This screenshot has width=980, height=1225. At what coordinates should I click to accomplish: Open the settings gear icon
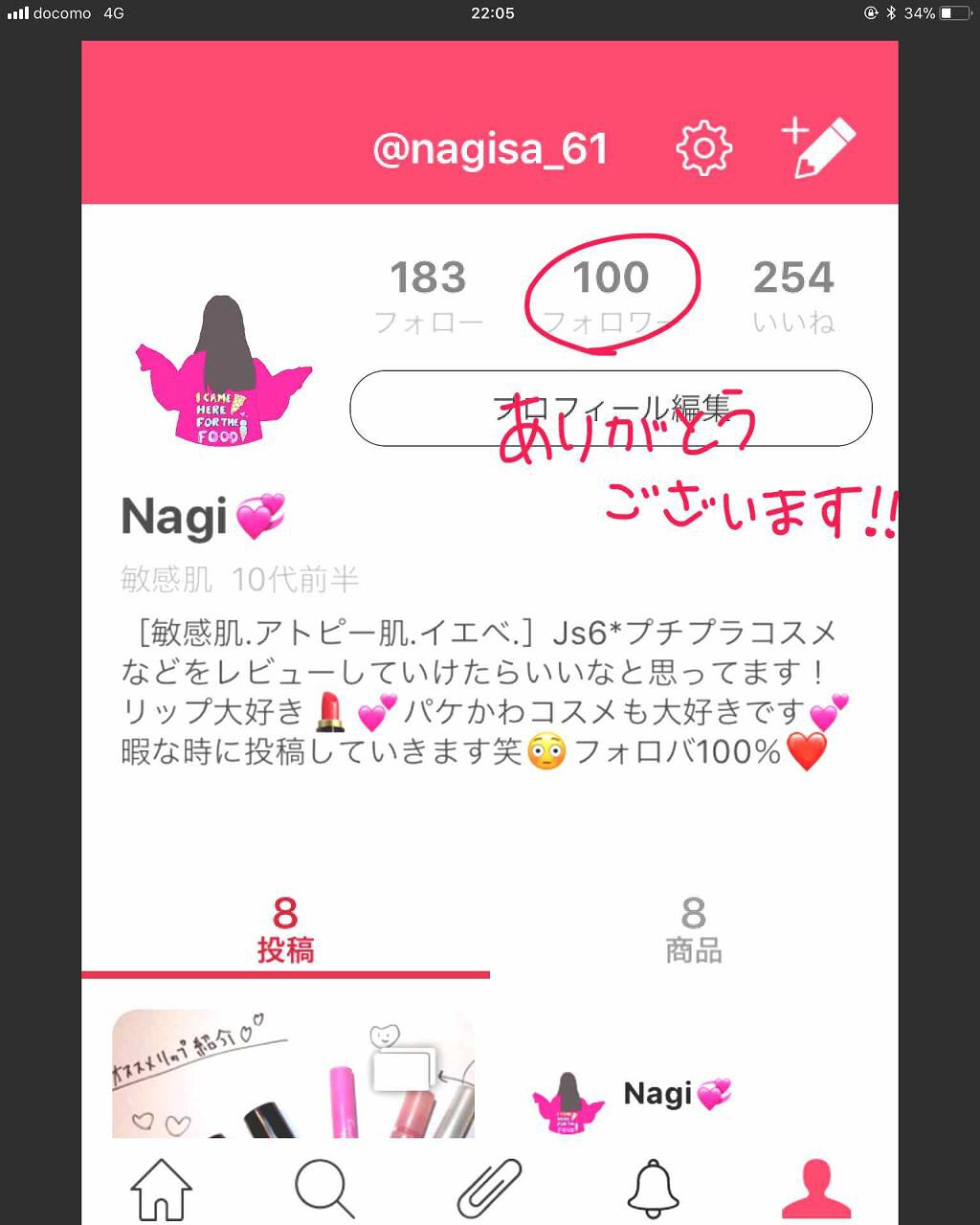coord(703,148)
